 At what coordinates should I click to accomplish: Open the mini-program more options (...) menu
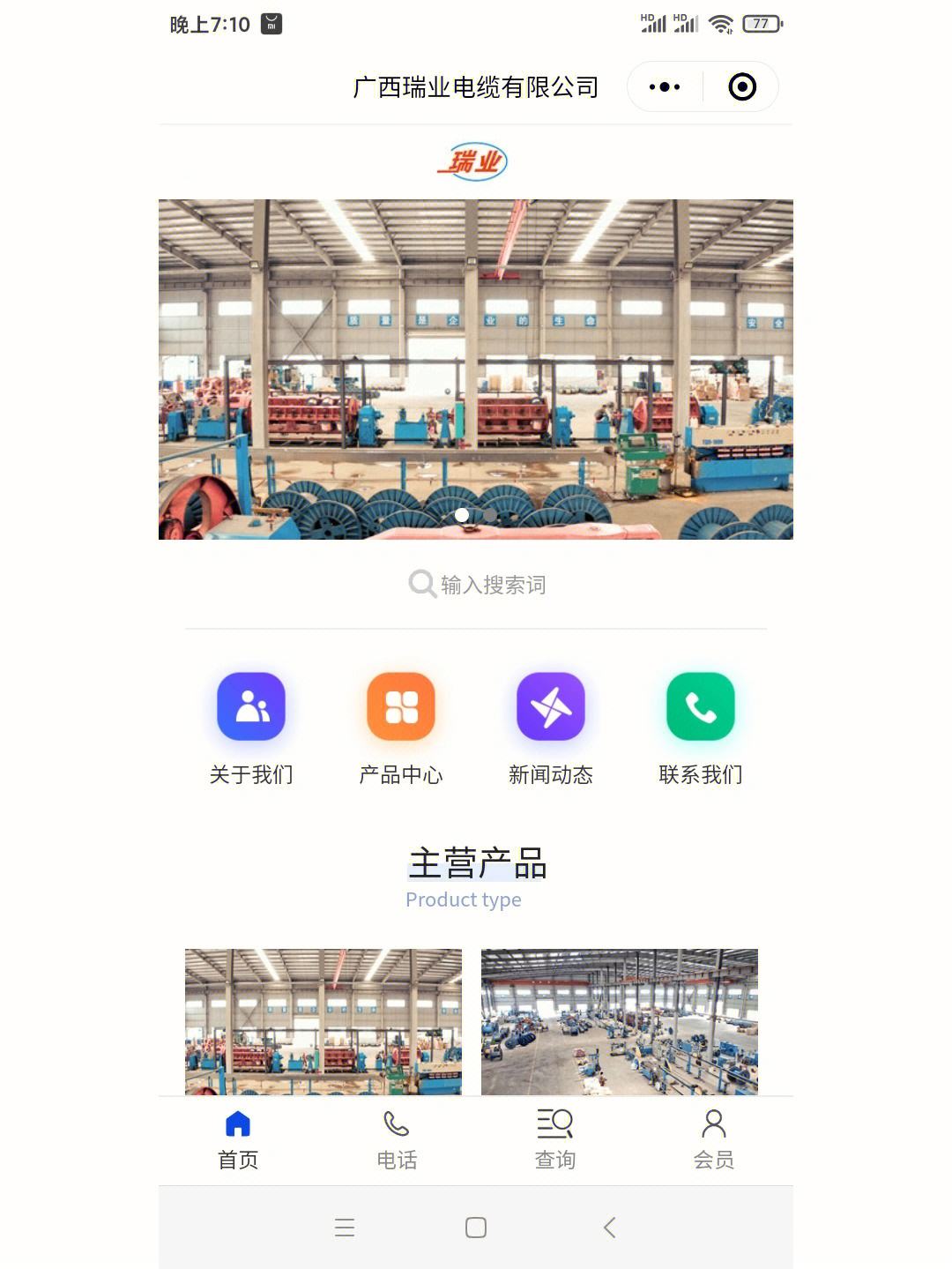664,86
